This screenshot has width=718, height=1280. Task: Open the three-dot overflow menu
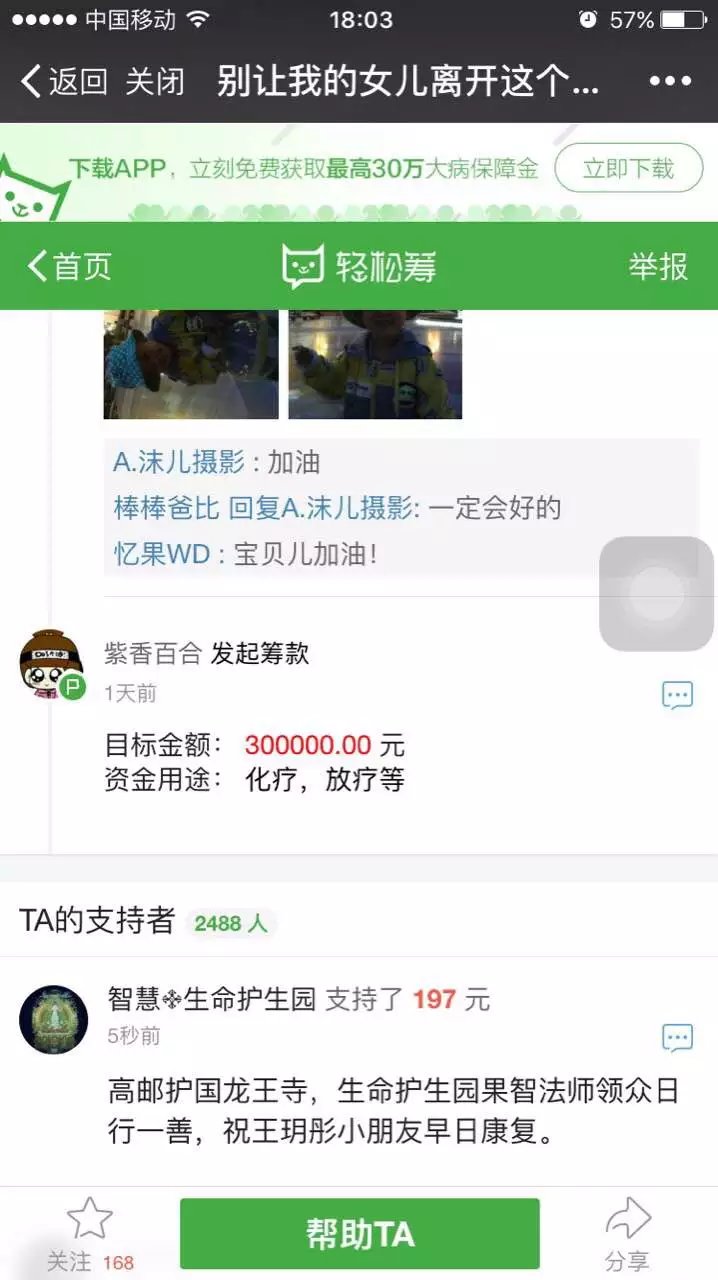[670, 81]
